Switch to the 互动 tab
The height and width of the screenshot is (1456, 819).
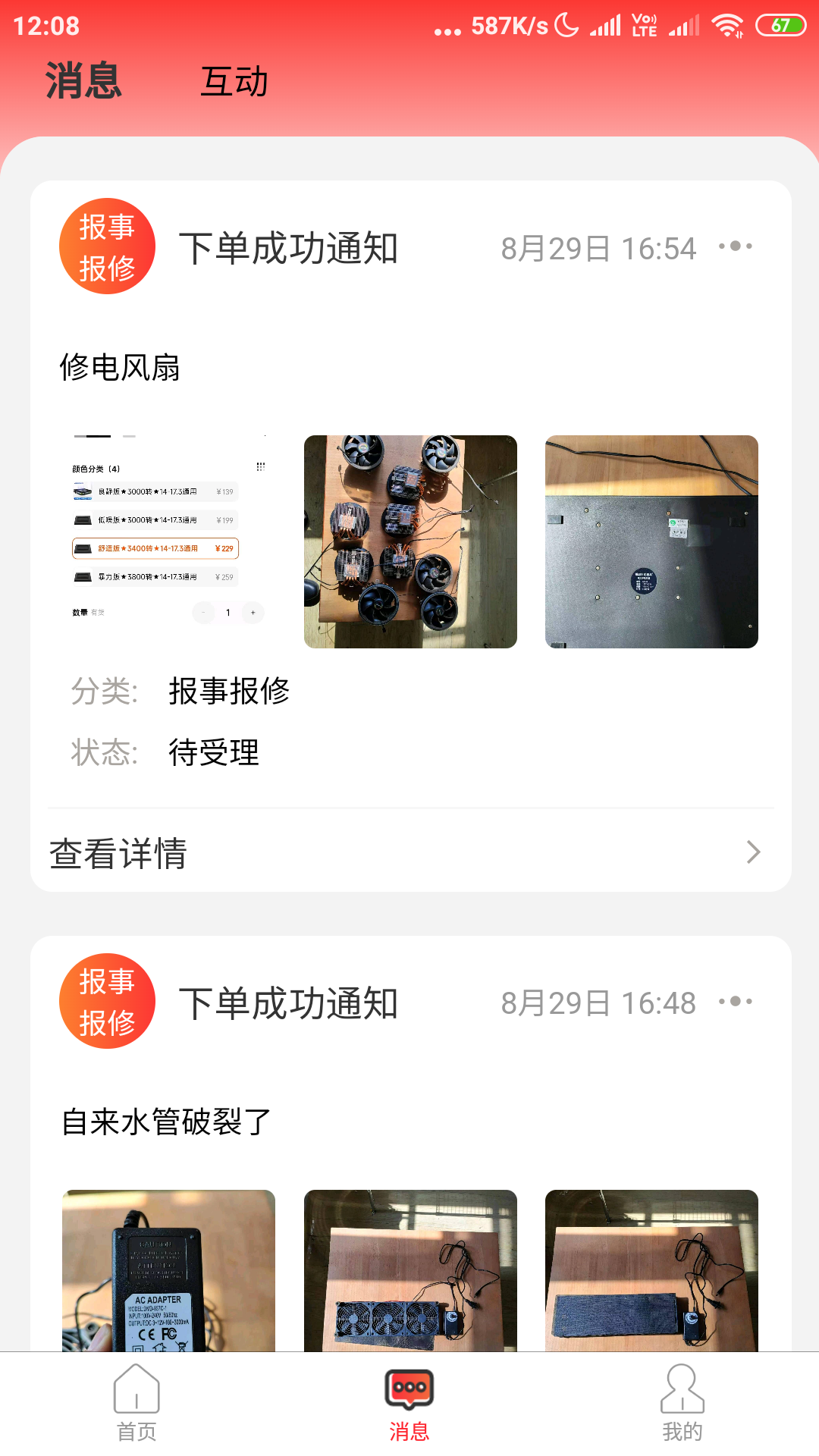pos(234,82)
